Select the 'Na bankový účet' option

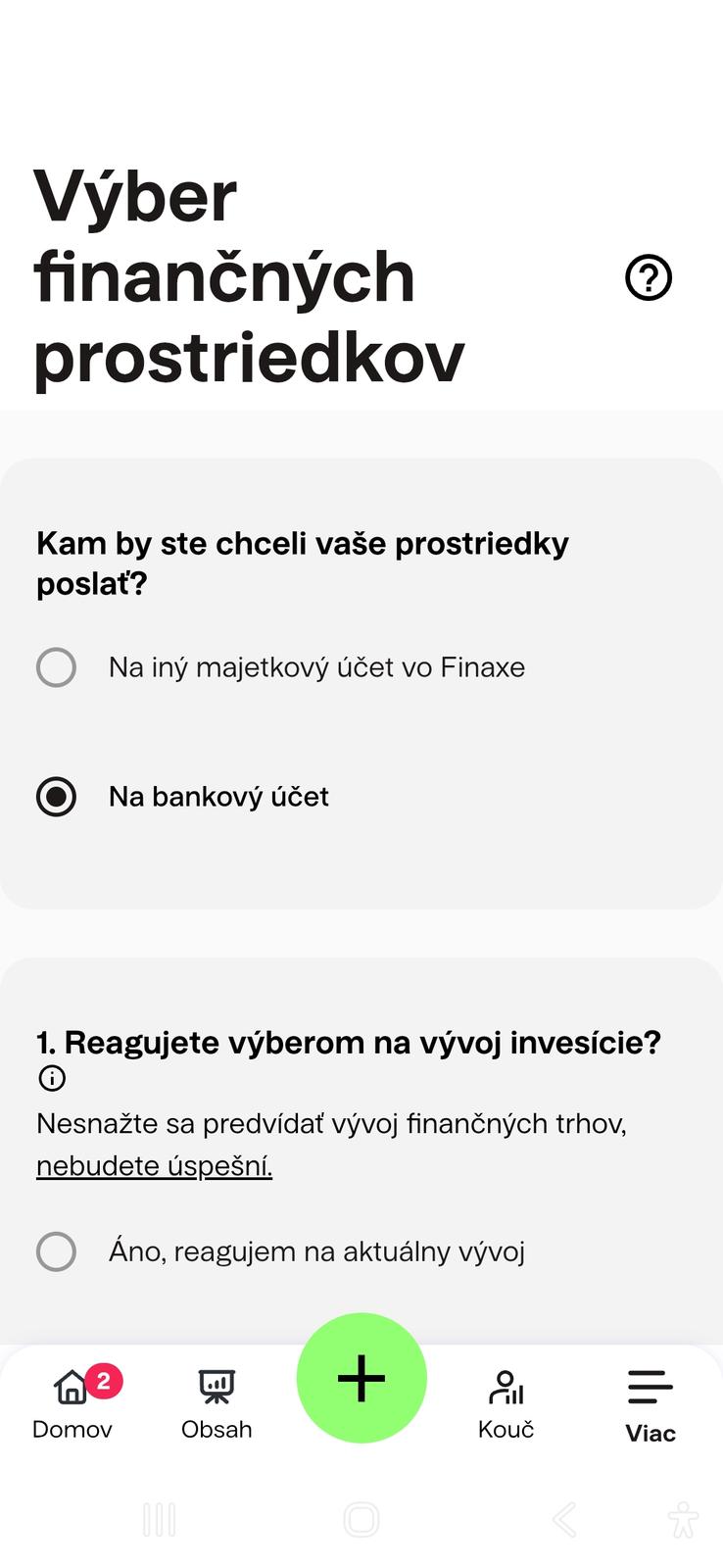(57, 797)
